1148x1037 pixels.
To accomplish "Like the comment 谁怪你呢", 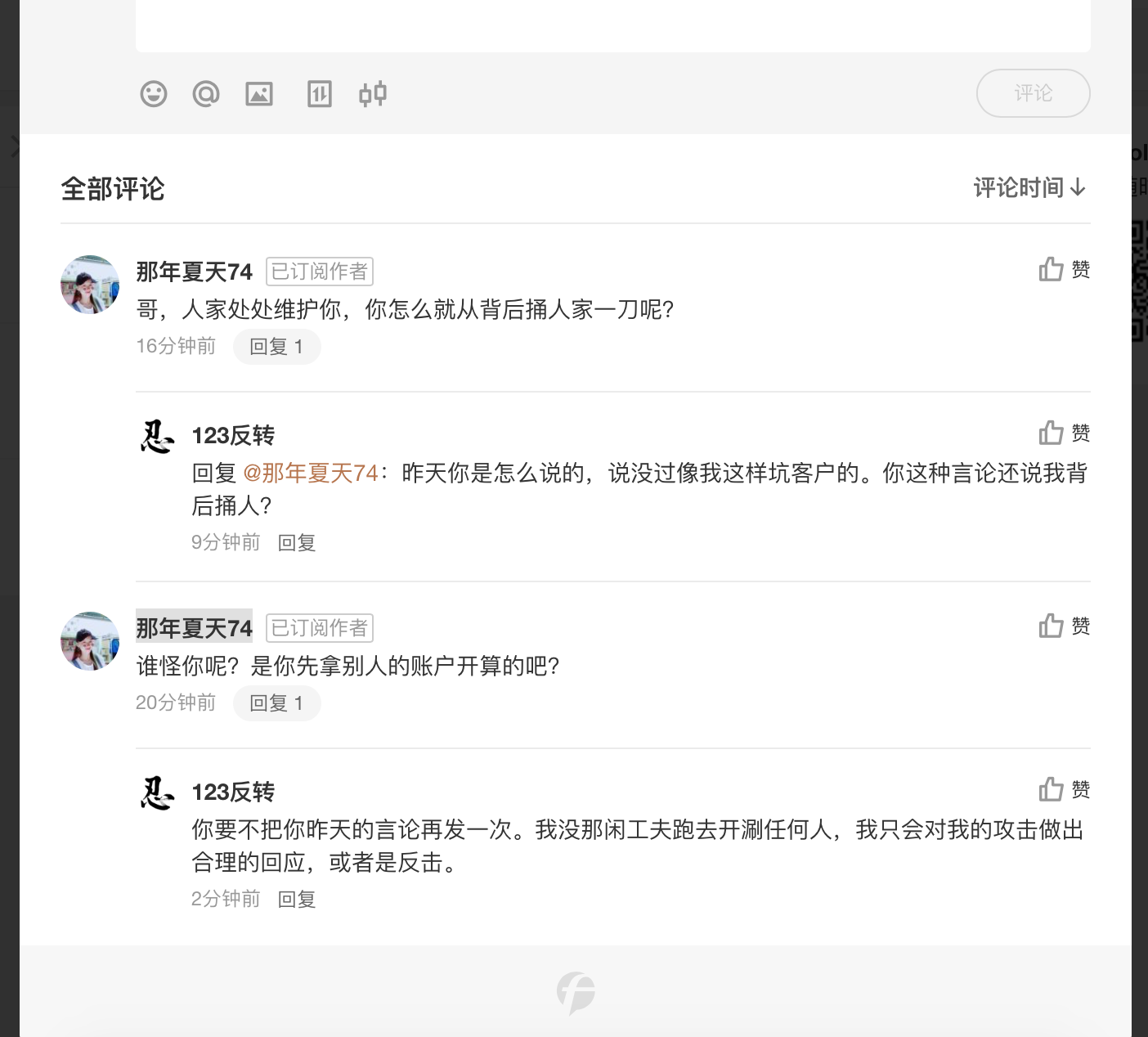I will coord(1065,626).
